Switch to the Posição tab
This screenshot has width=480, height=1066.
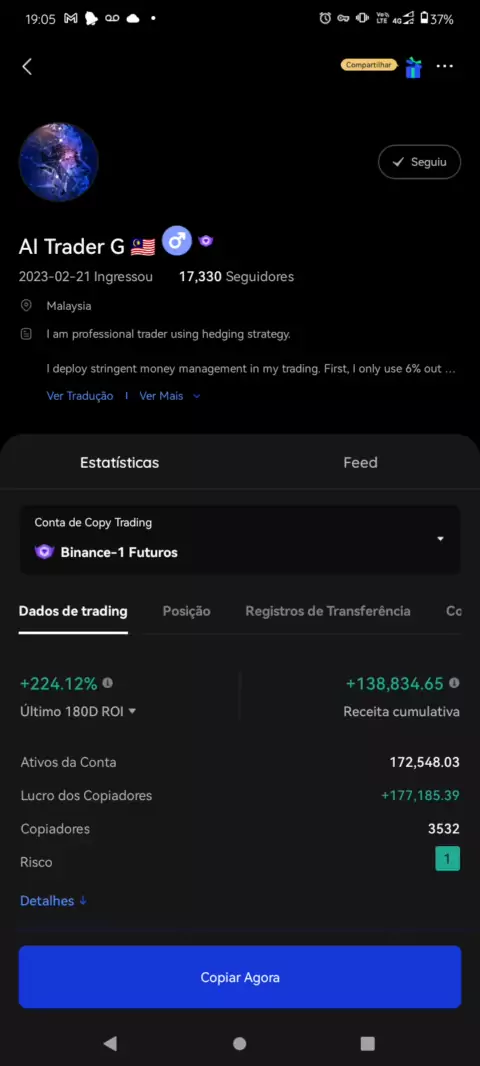tap(186, 611)
